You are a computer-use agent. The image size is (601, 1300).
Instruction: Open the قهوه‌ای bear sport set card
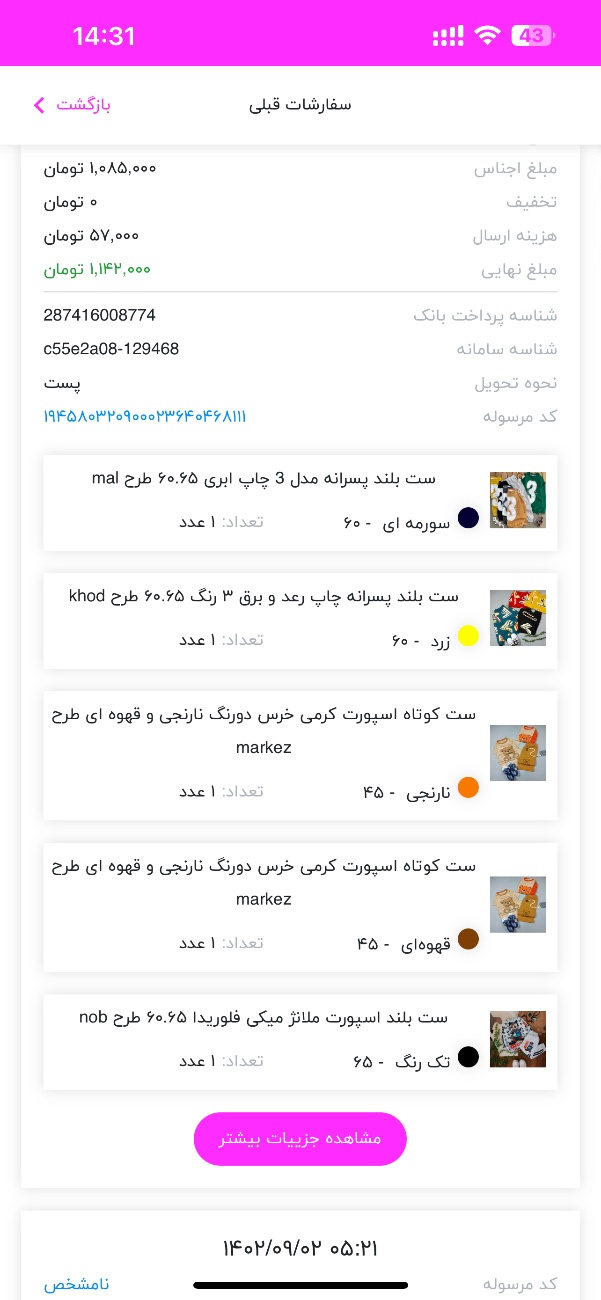300,906
